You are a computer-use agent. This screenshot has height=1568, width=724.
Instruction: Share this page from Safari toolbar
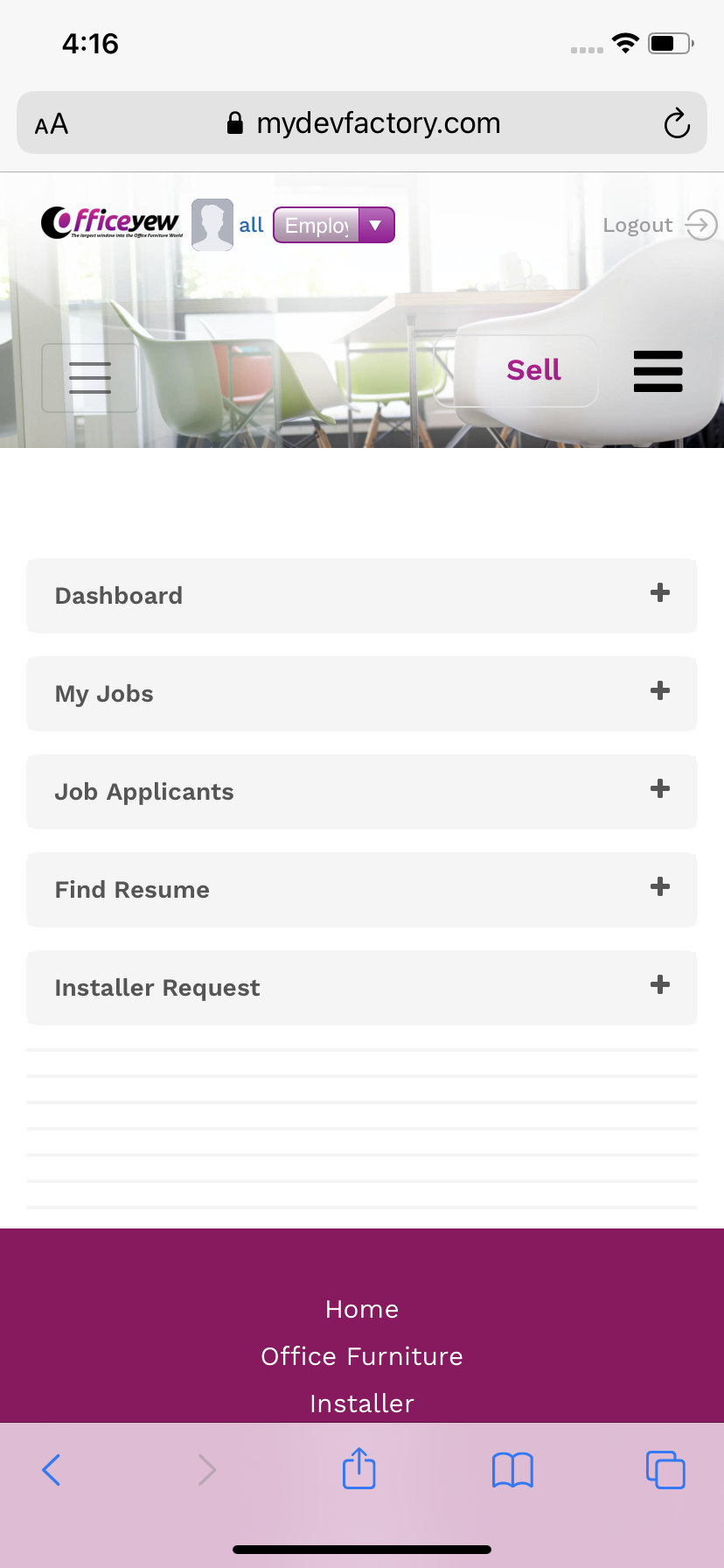pyautogui.click(x=359, y=1468)
